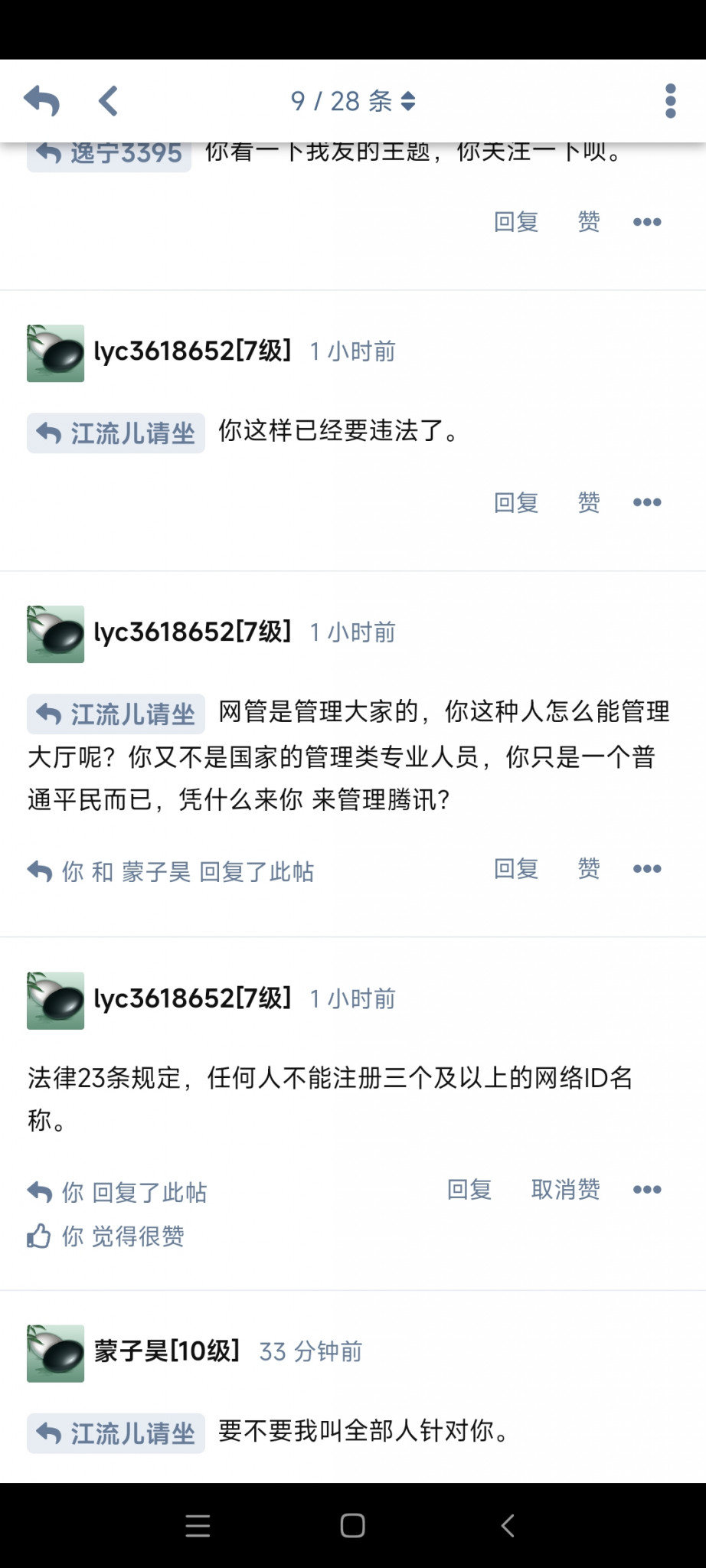Tap 取消赞 on the 法律23条规定 post

565,1190
